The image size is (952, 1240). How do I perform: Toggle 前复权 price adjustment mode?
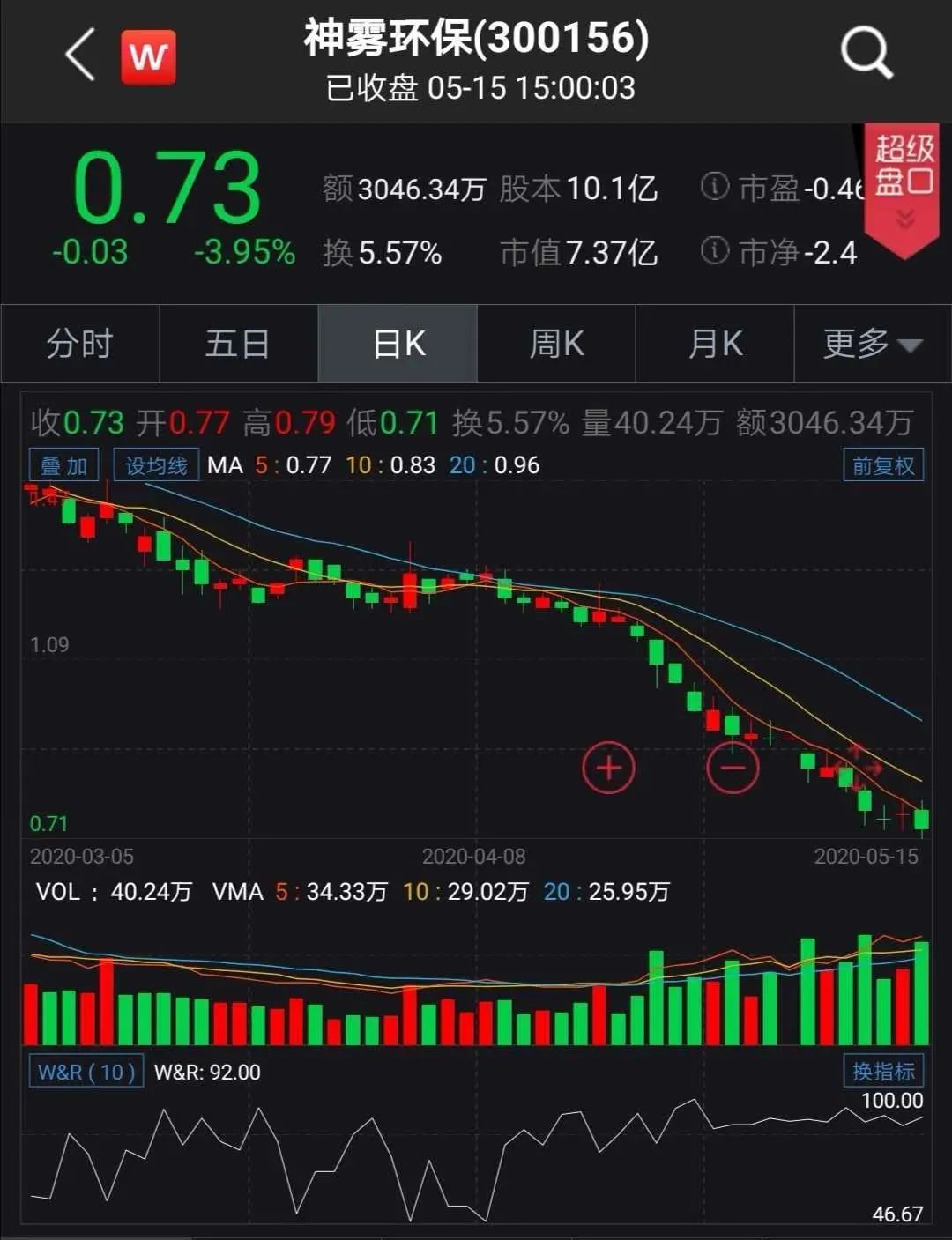click(x=882, y=464)
